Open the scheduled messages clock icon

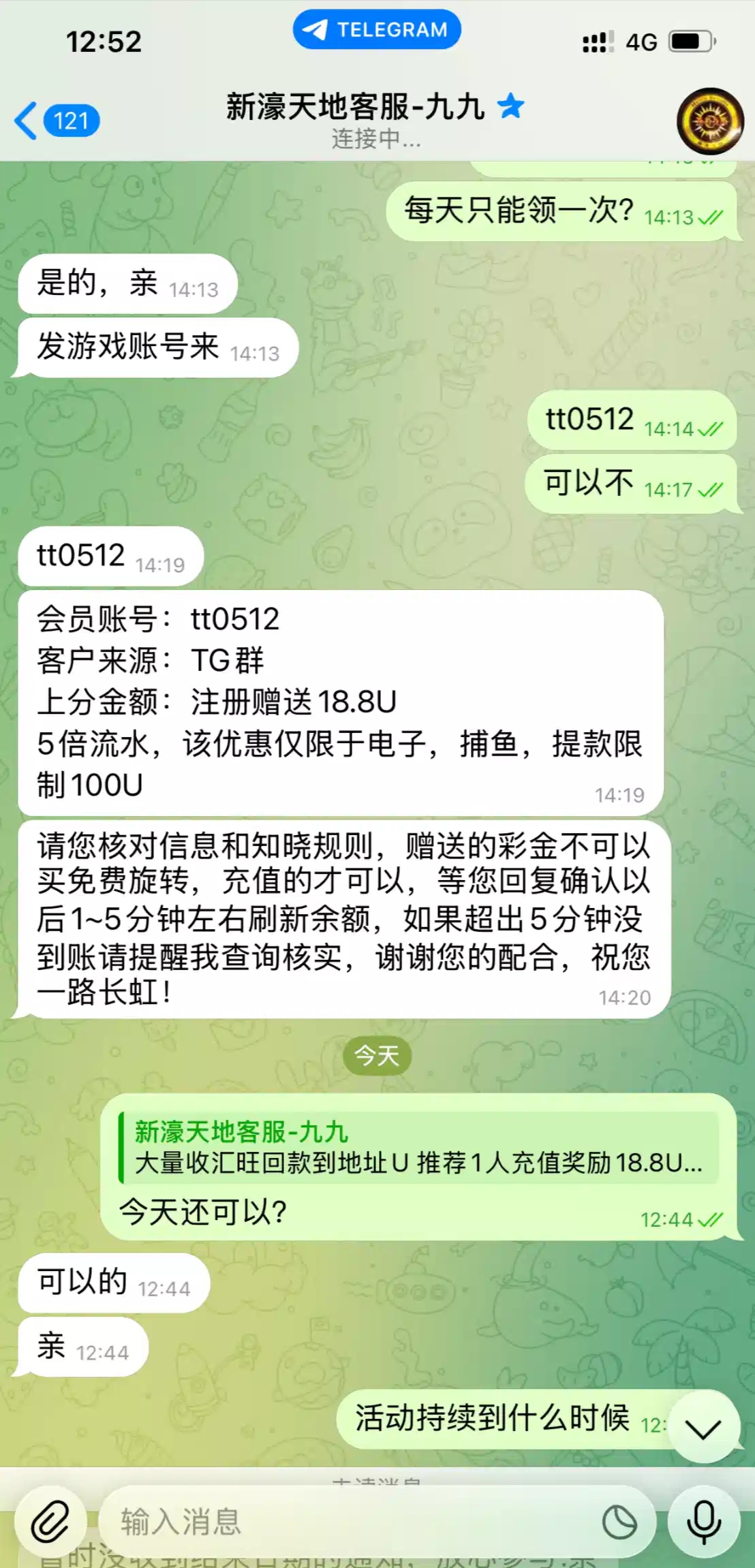pos(619,1522)
